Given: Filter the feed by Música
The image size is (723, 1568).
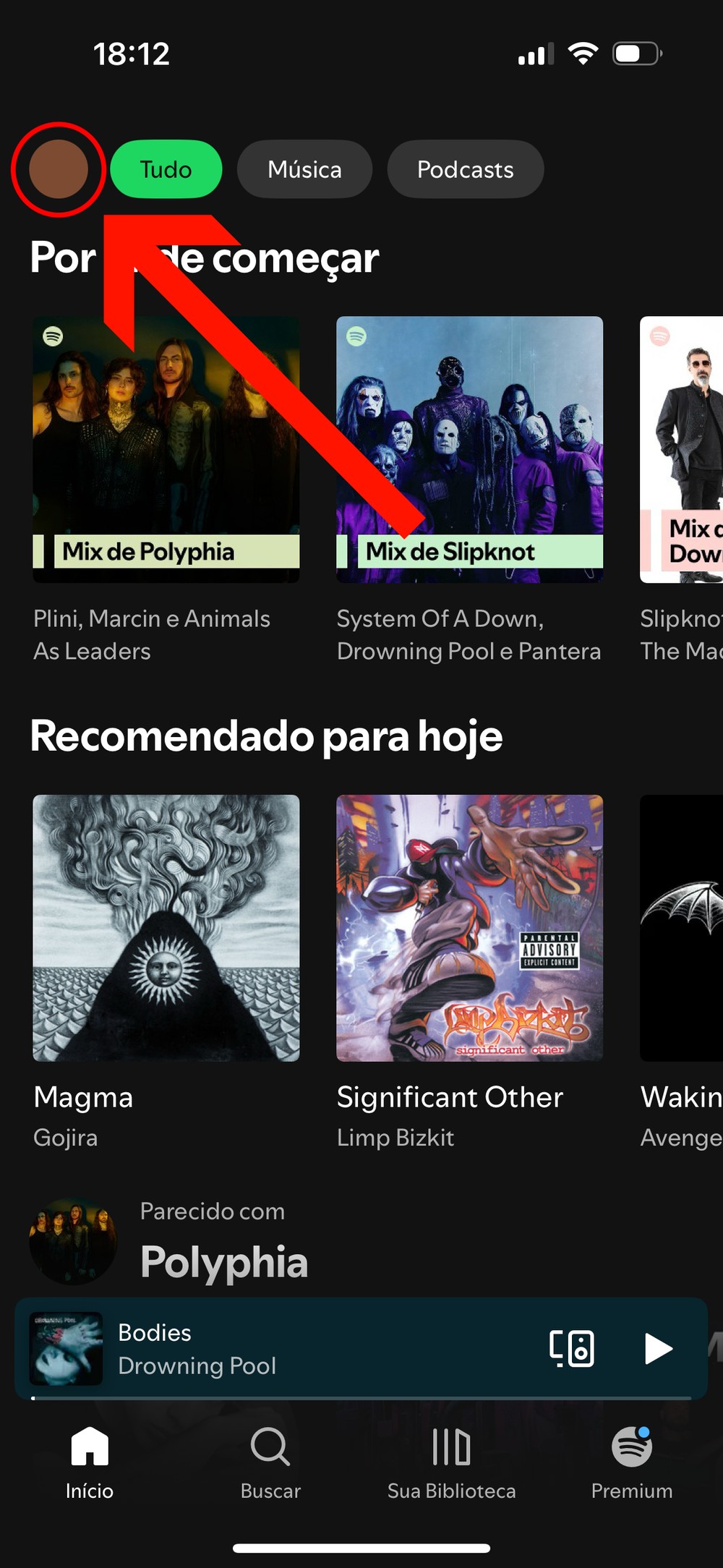Looking at the screenshot, I should [x=304, y=169].
